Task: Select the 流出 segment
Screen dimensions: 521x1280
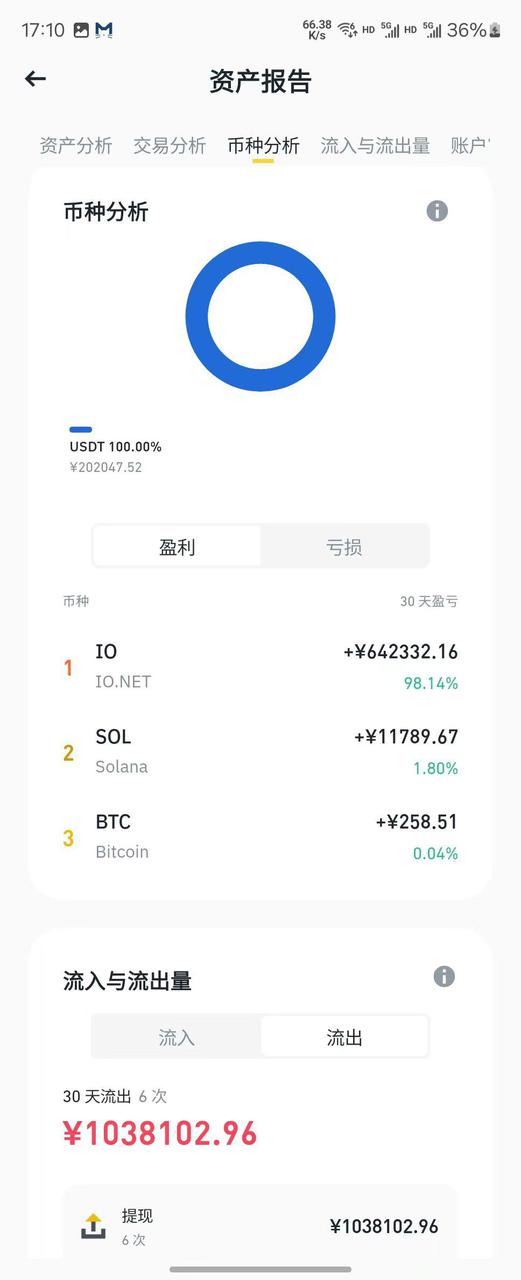Action: tap(344, 1037)
